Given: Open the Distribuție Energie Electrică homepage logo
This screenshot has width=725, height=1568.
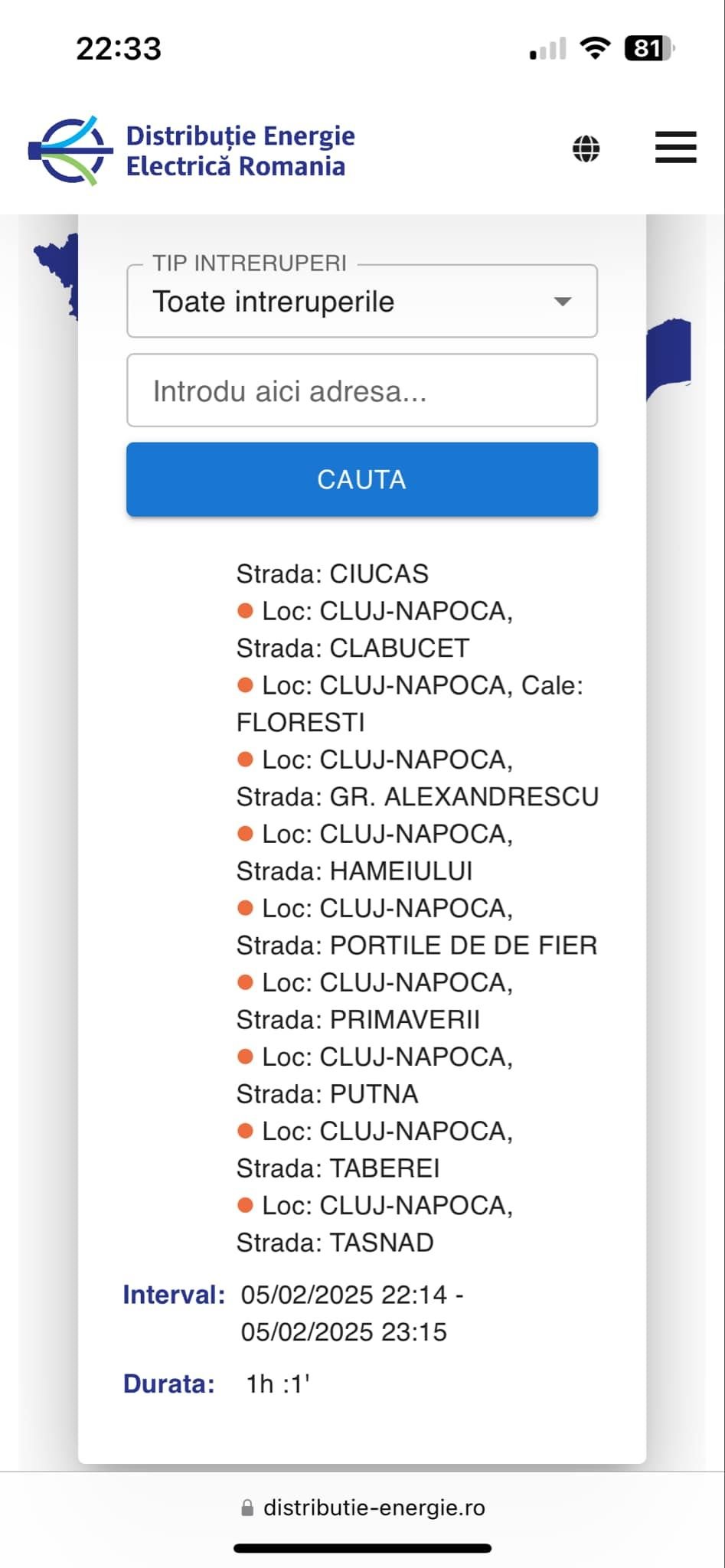Looking at the screenshot, I should (x=191, y=151).
